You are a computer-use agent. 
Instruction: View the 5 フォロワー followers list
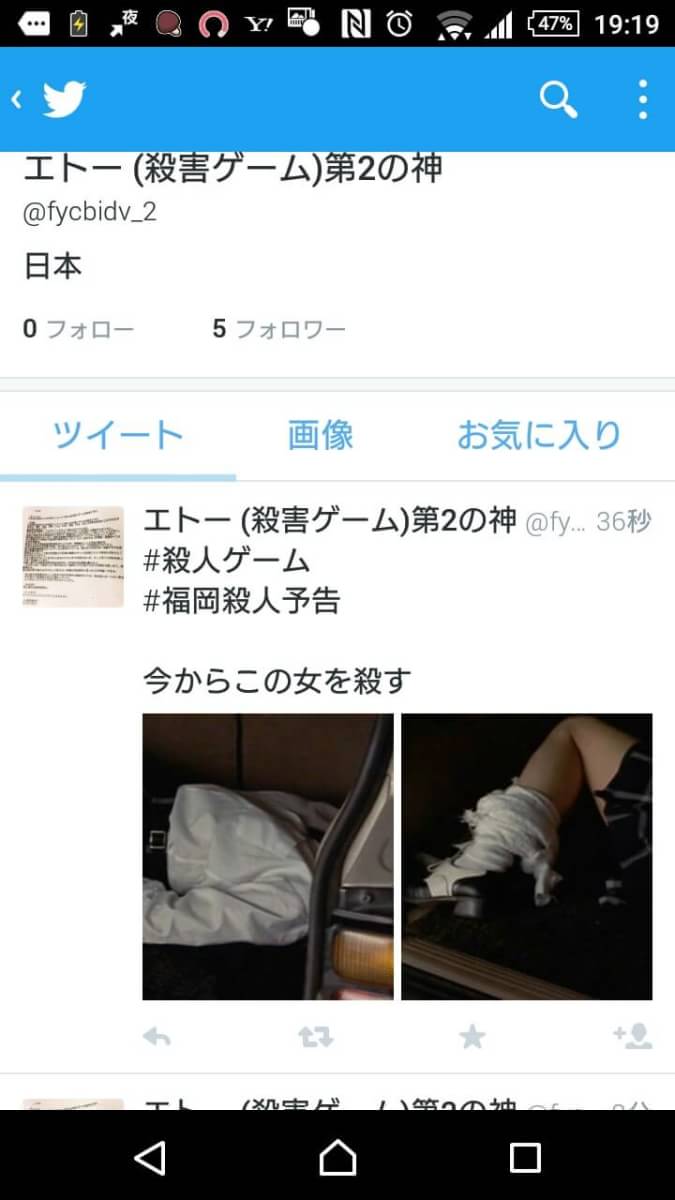point(278,329)
